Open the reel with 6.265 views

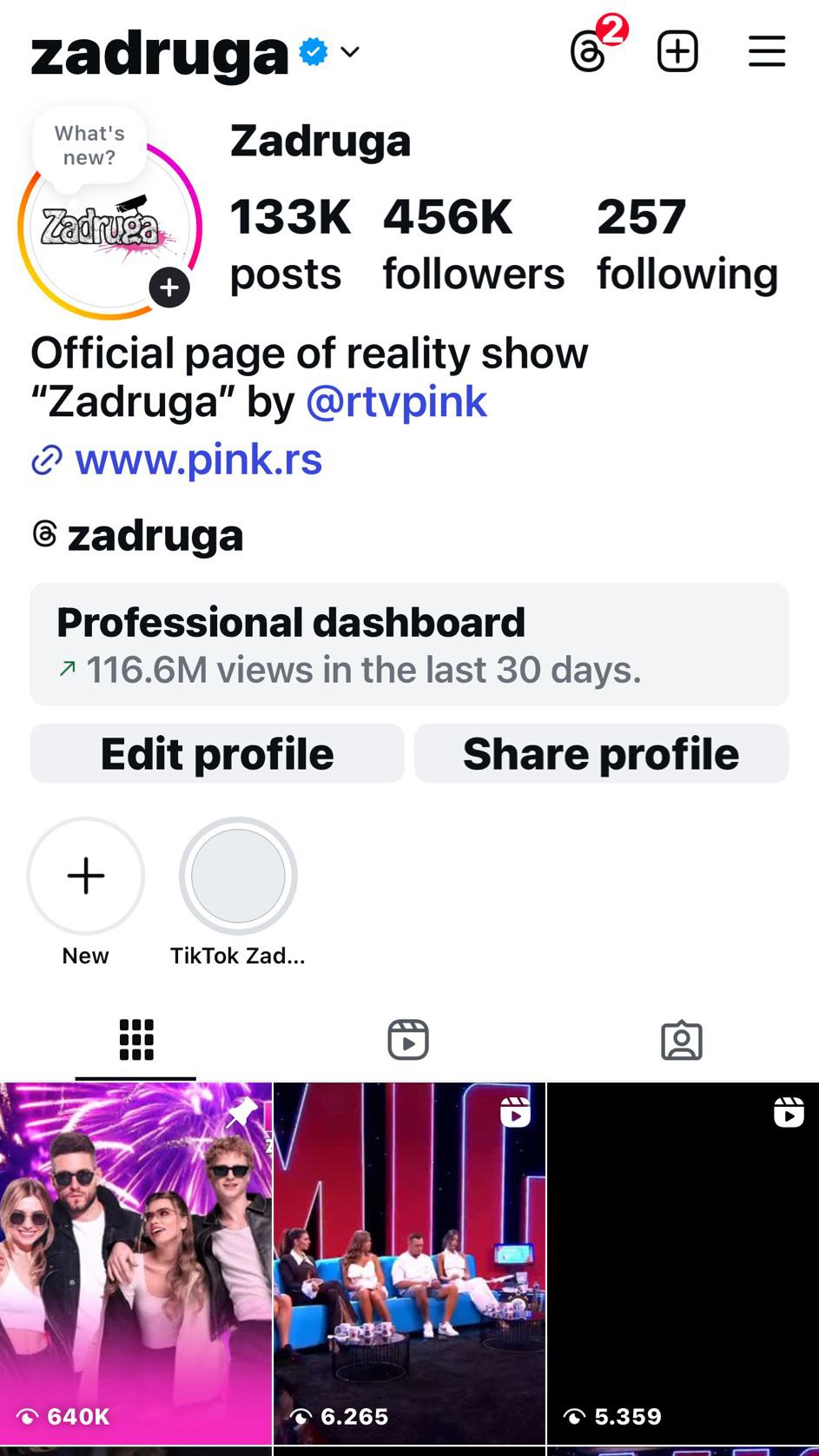409,1263
